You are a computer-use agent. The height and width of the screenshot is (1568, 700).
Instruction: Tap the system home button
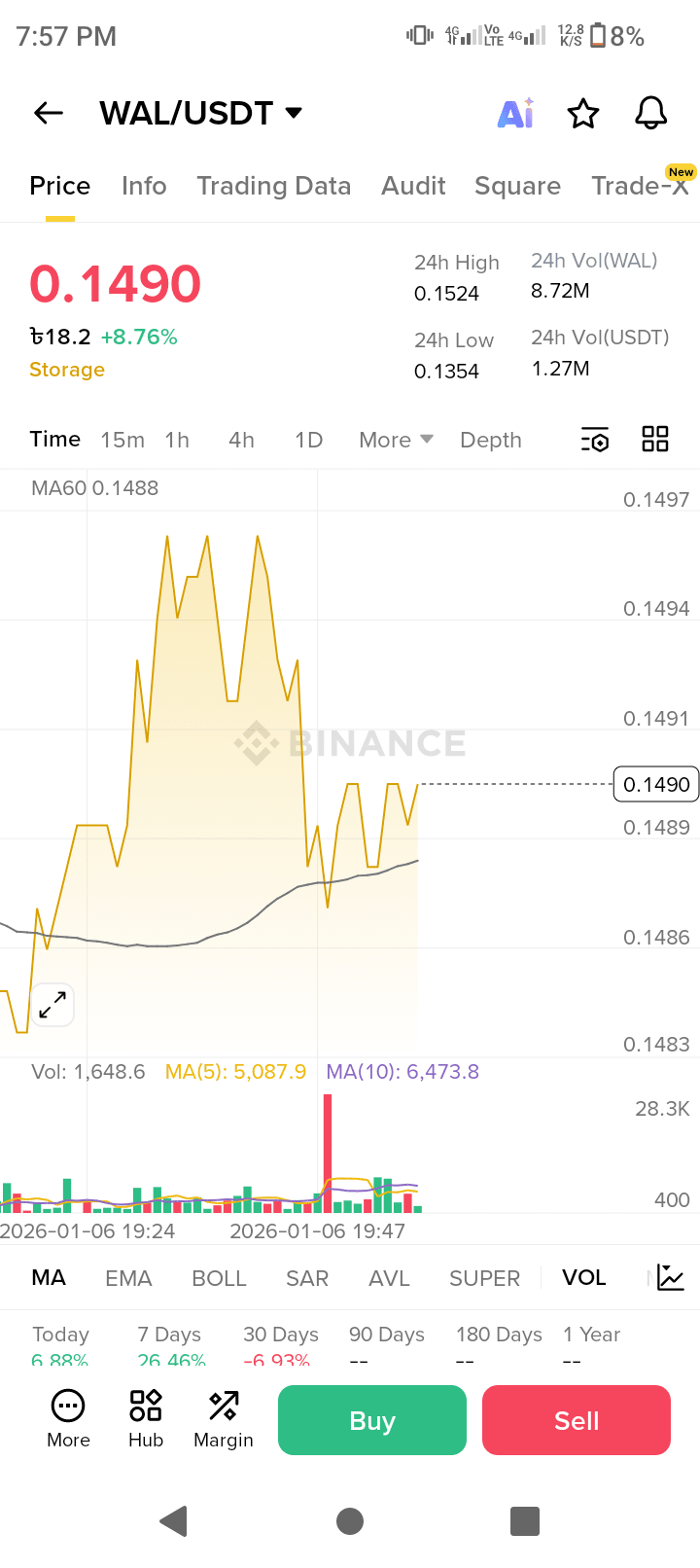pyautogui.click(x=350, y=1521)
